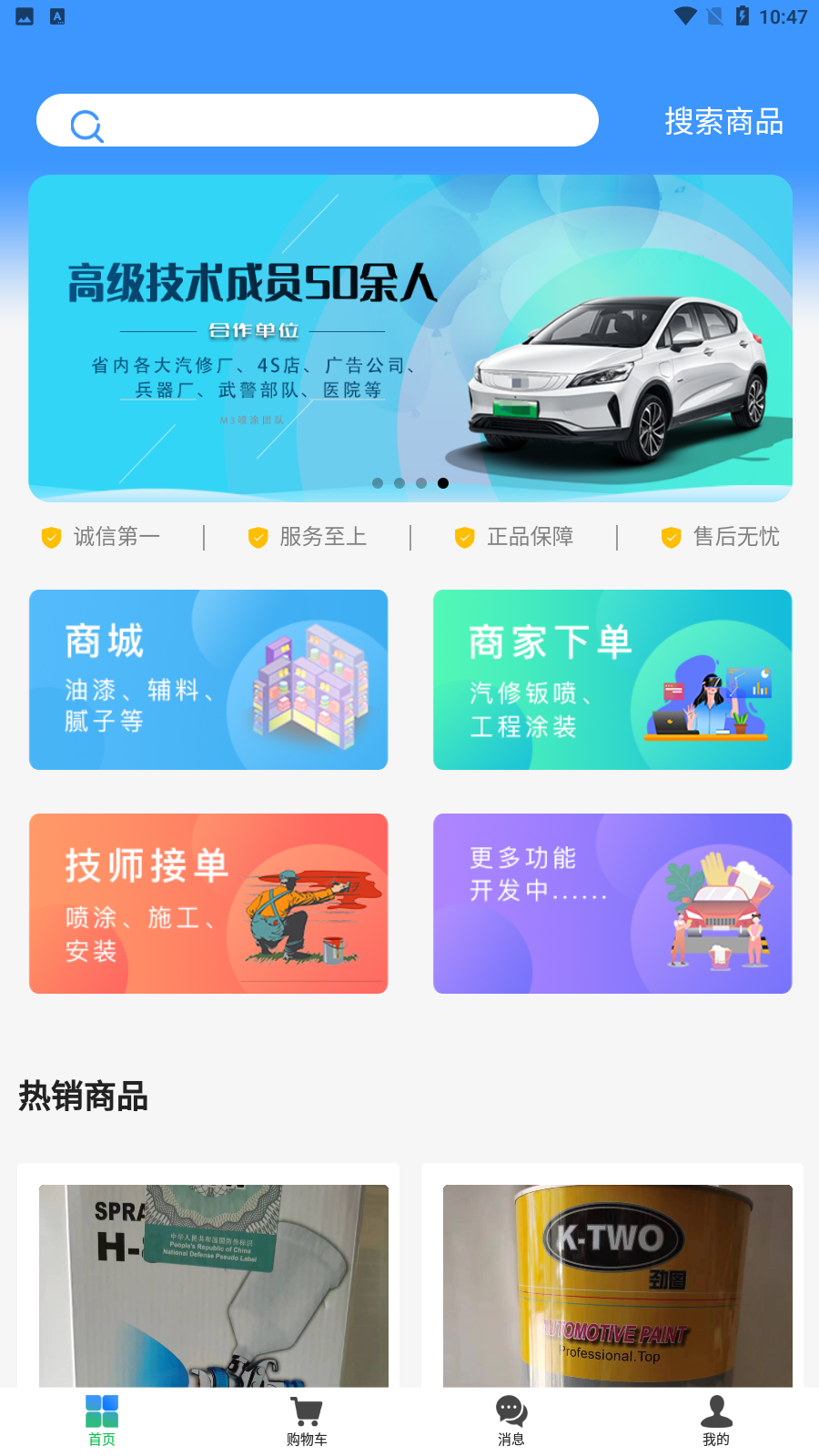Open the 商家下单 card

click(x=612, y=680)
